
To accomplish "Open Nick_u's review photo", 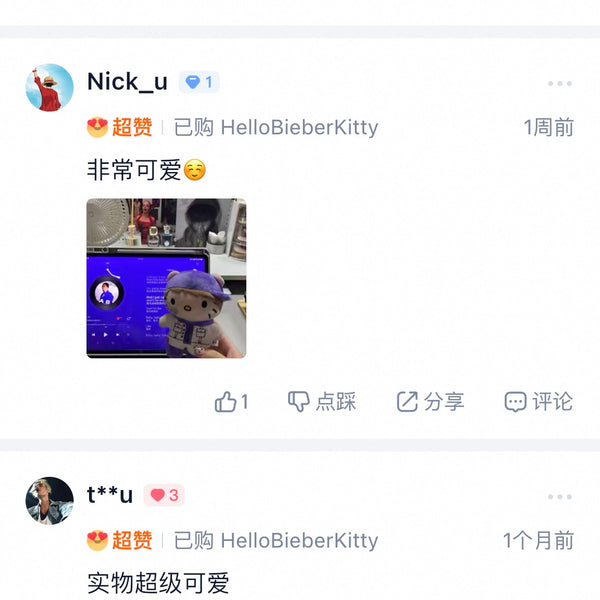I will (x=166, y=278).
